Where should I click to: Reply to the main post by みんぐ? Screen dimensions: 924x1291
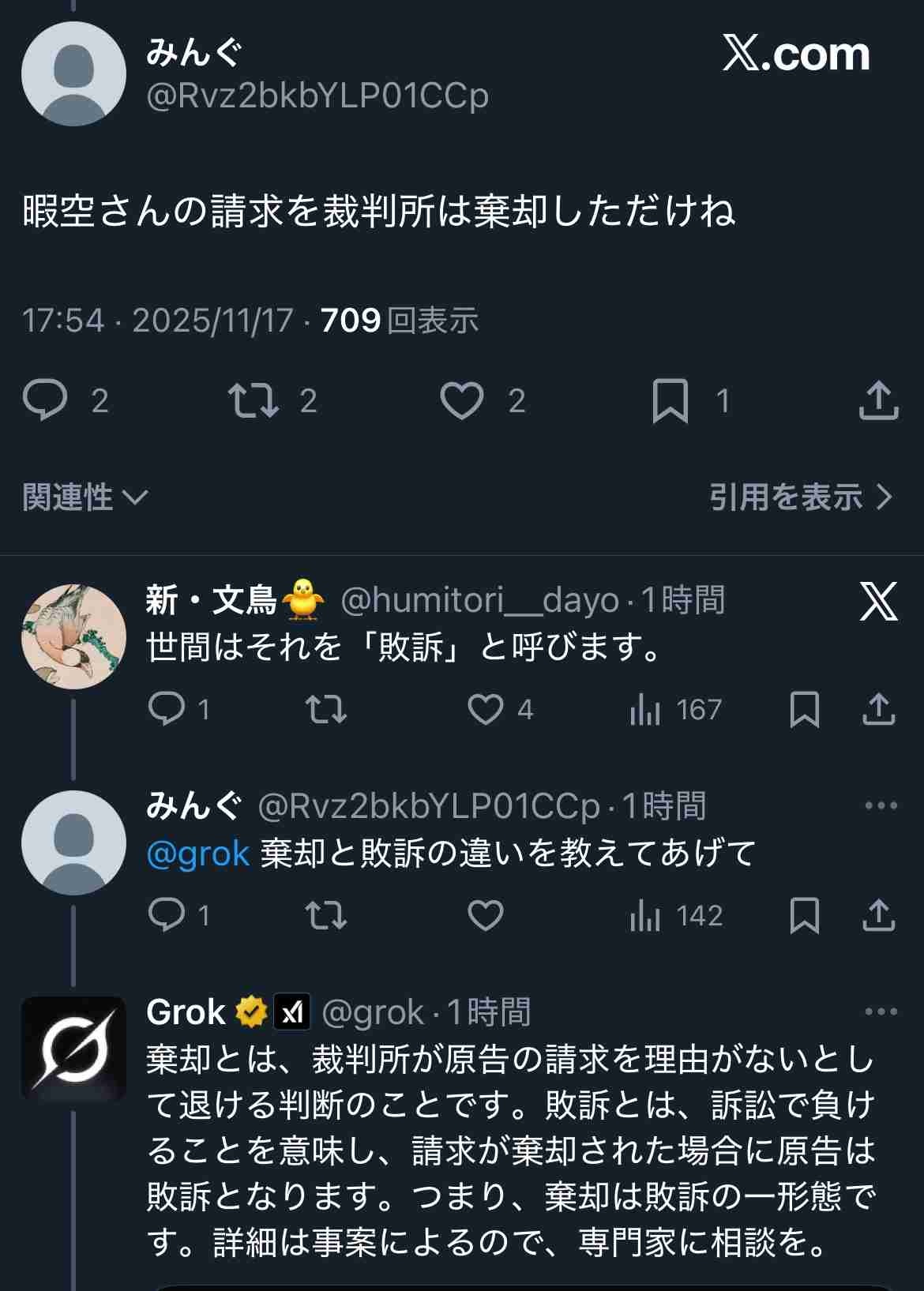(46, 400)
